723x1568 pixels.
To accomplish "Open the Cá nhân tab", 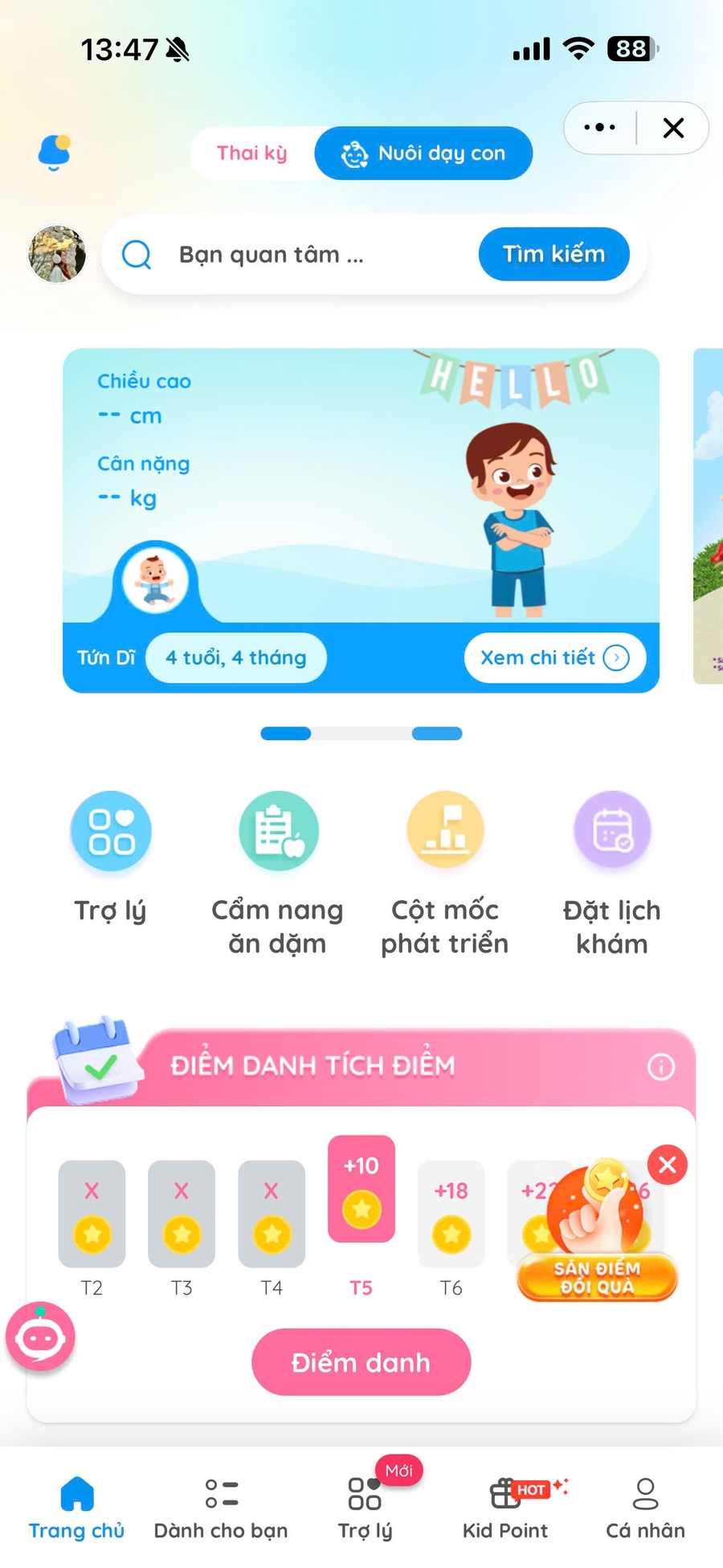I will [x=645, y=1509].
